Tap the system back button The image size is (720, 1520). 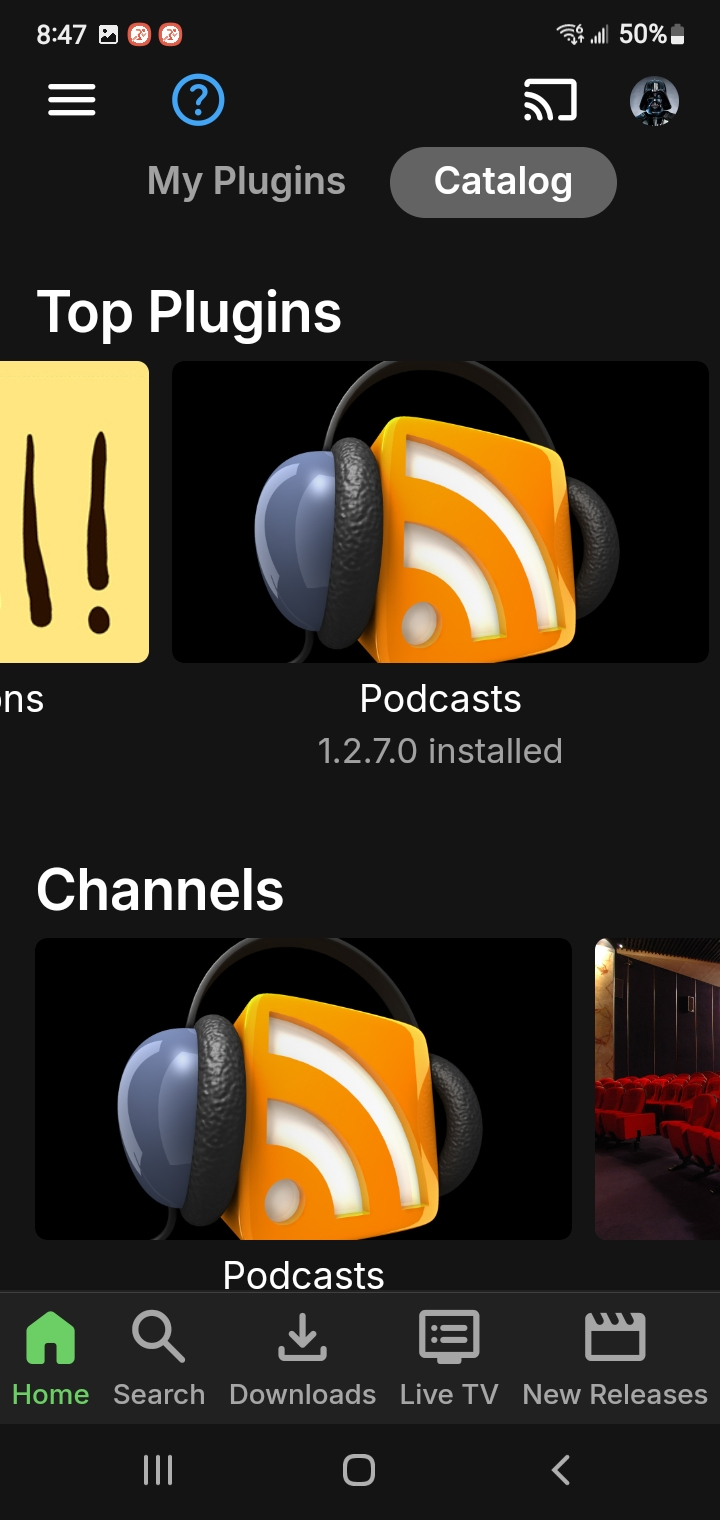pos(561,1470)
